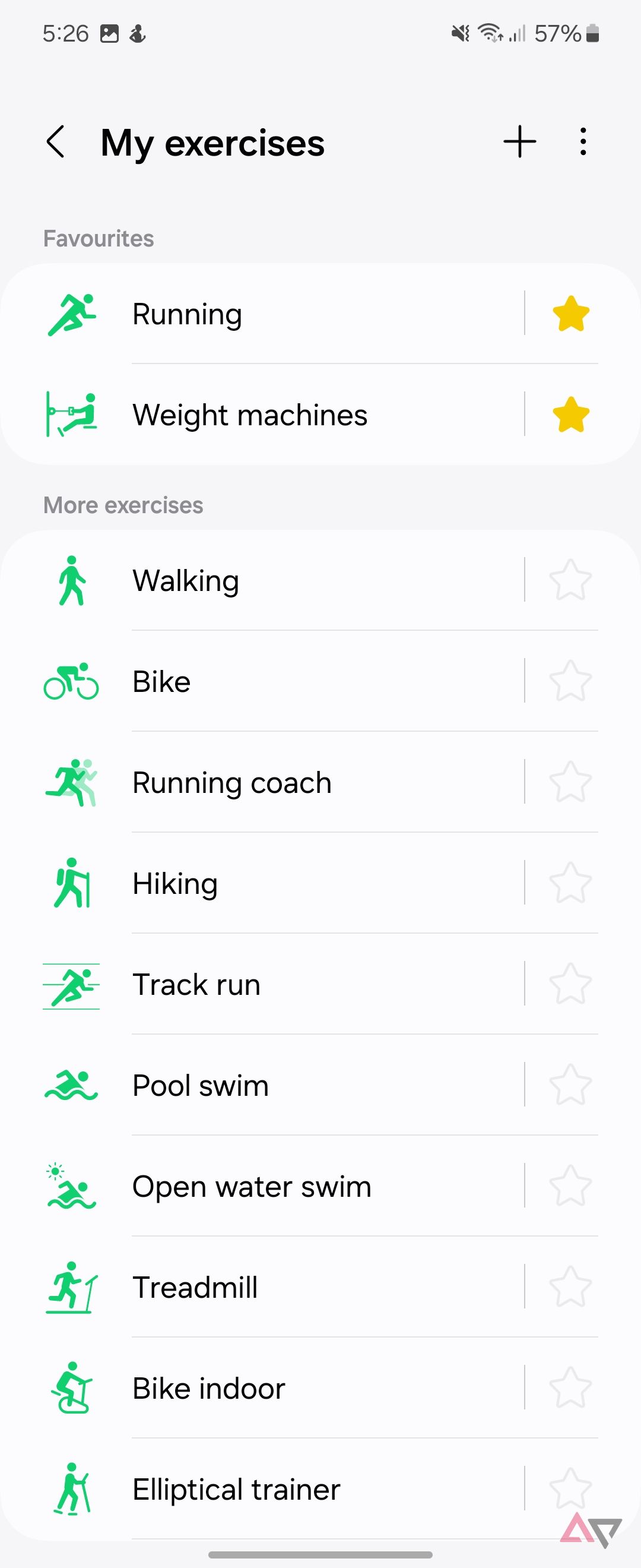Select the Weight machines icon
This screenshot has height=1568, width=641.
click(71, 414)
